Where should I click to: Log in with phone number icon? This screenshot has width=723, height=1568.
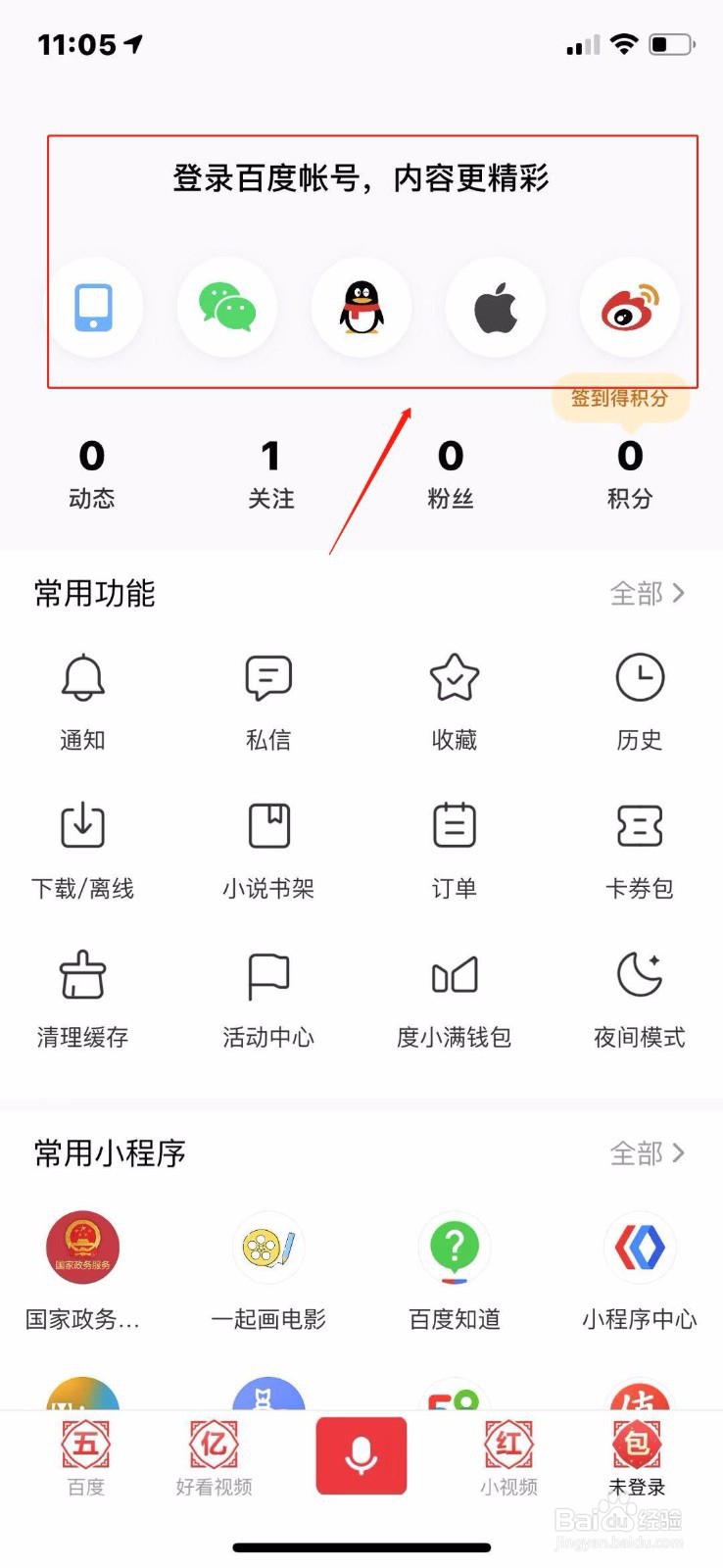(94, 308)
